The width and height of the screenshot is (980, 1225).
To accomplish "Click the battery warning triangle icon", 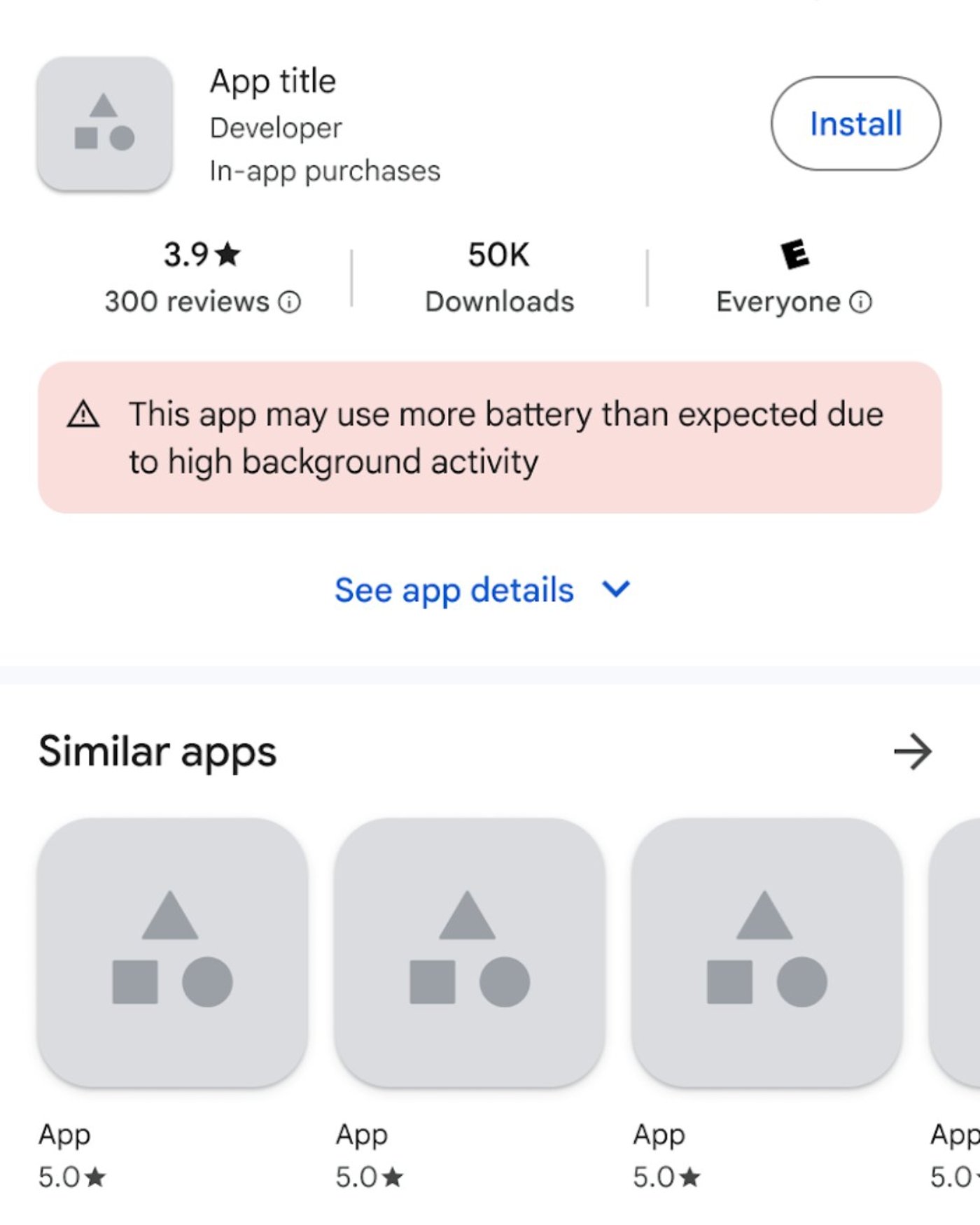I will (83, 415).
